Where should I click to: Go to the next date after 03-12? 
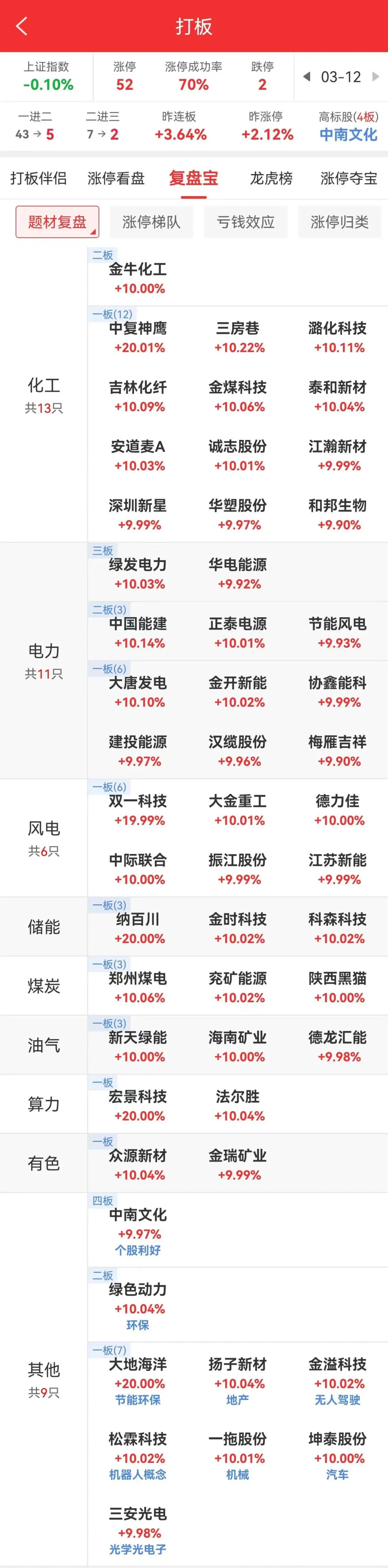[x=376, y=77]
